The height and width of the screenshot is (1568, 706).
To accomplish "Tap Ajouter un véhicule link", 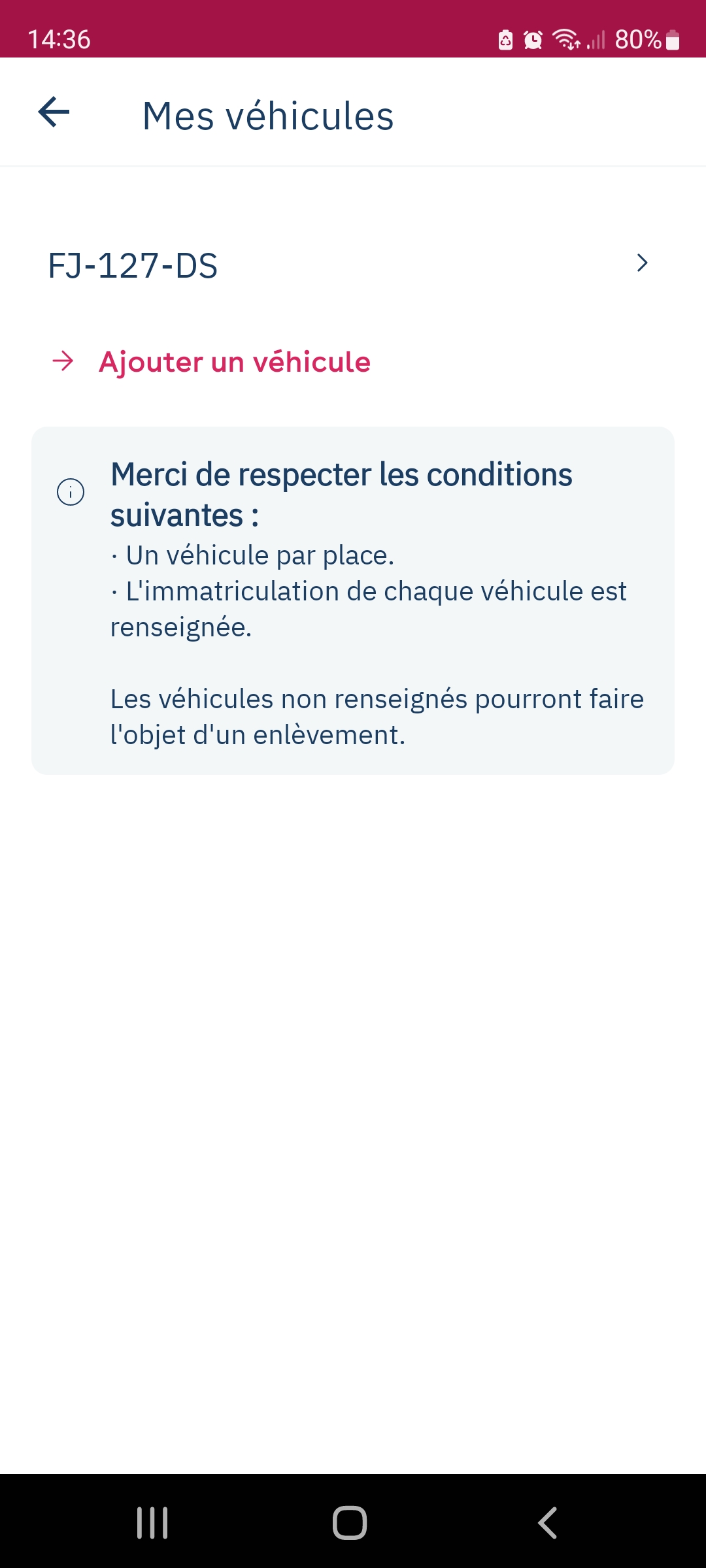I will 234,362.
